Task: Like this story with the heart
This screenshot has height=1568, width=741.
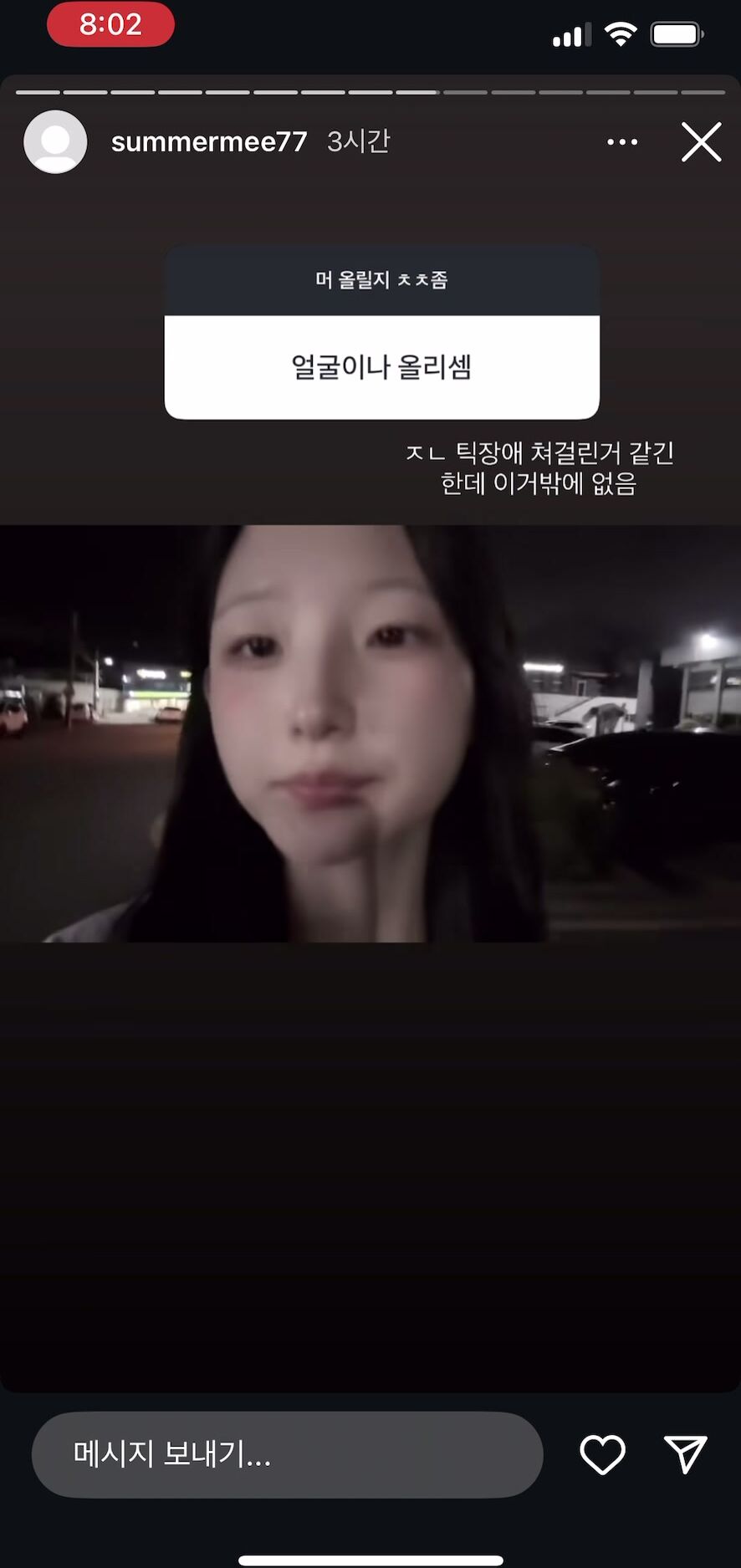Action: [603, 1454]
